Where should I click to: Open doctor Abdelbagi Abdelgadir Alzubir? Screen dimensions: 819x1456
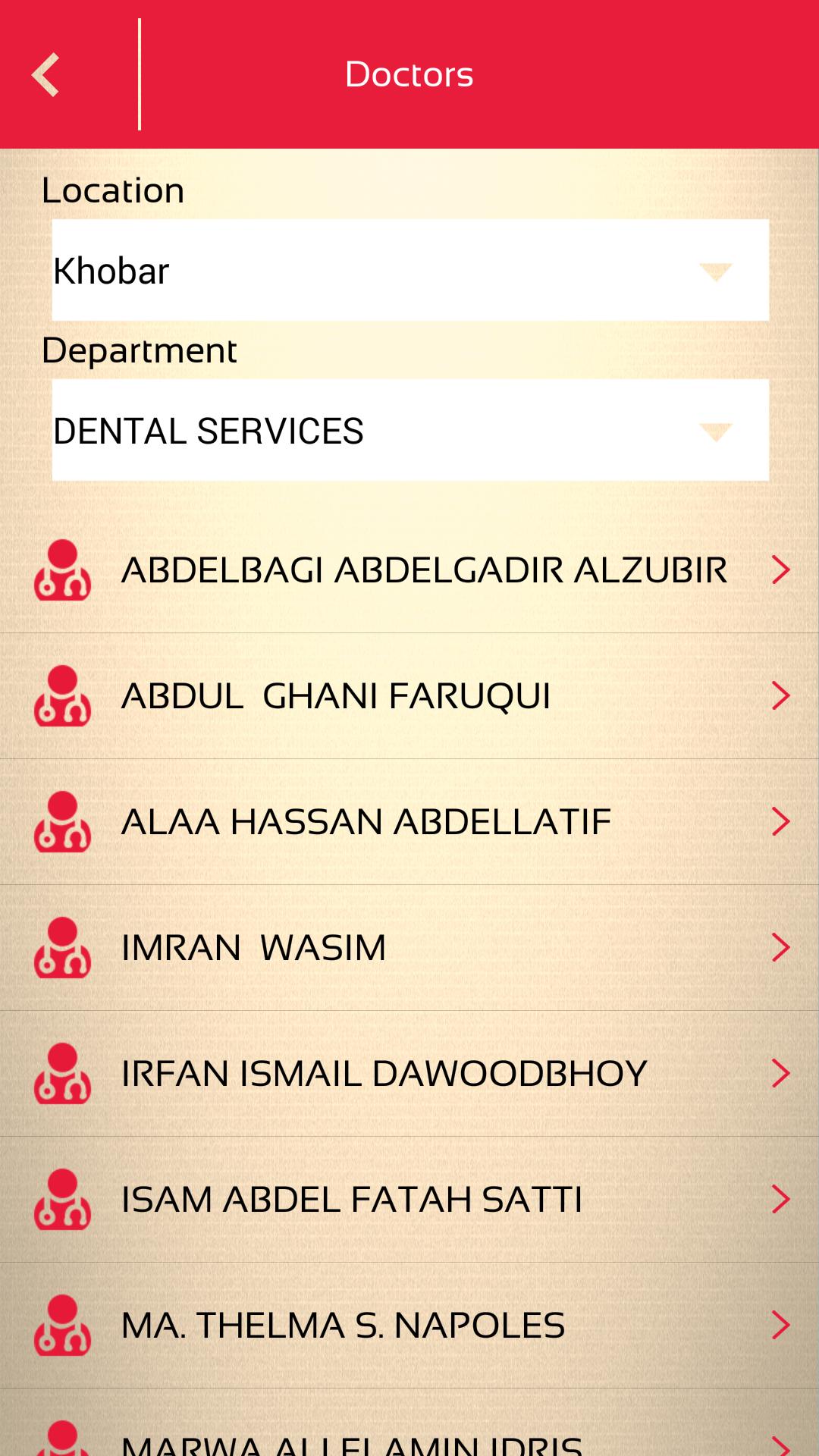click(409, 570)
